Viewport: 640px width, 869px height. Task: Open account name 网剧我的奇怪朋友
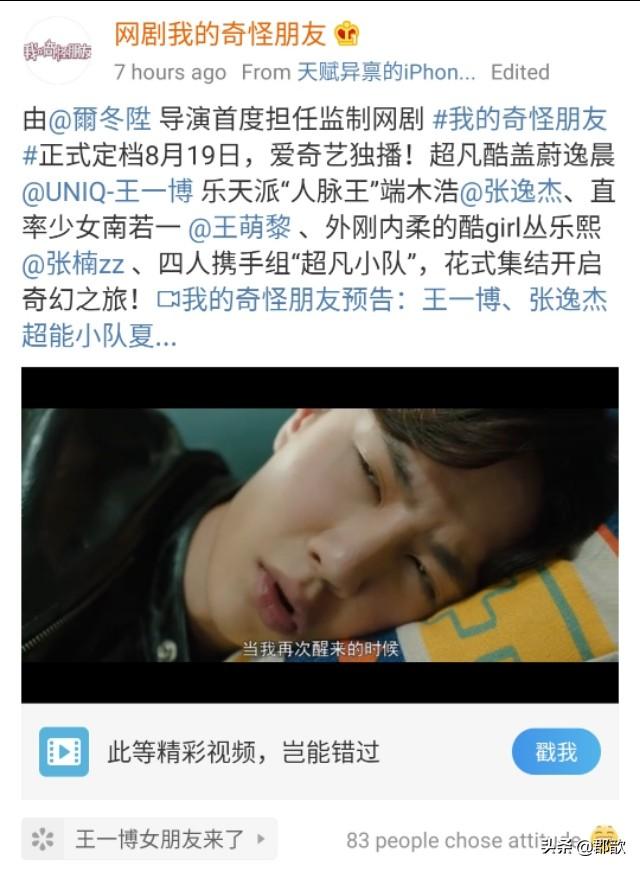coord(220,34)
